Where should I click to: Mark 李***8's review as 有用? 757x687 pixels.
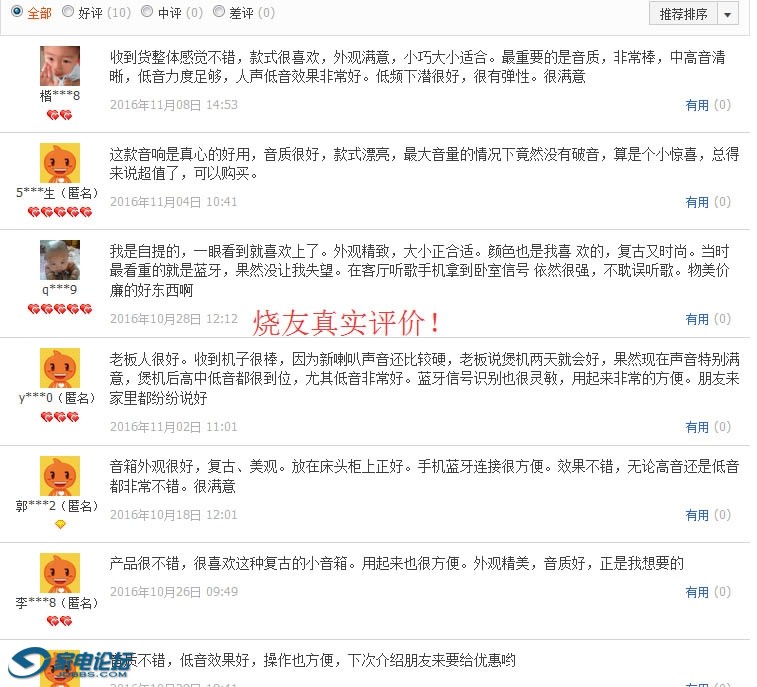(x=697, y=592)
